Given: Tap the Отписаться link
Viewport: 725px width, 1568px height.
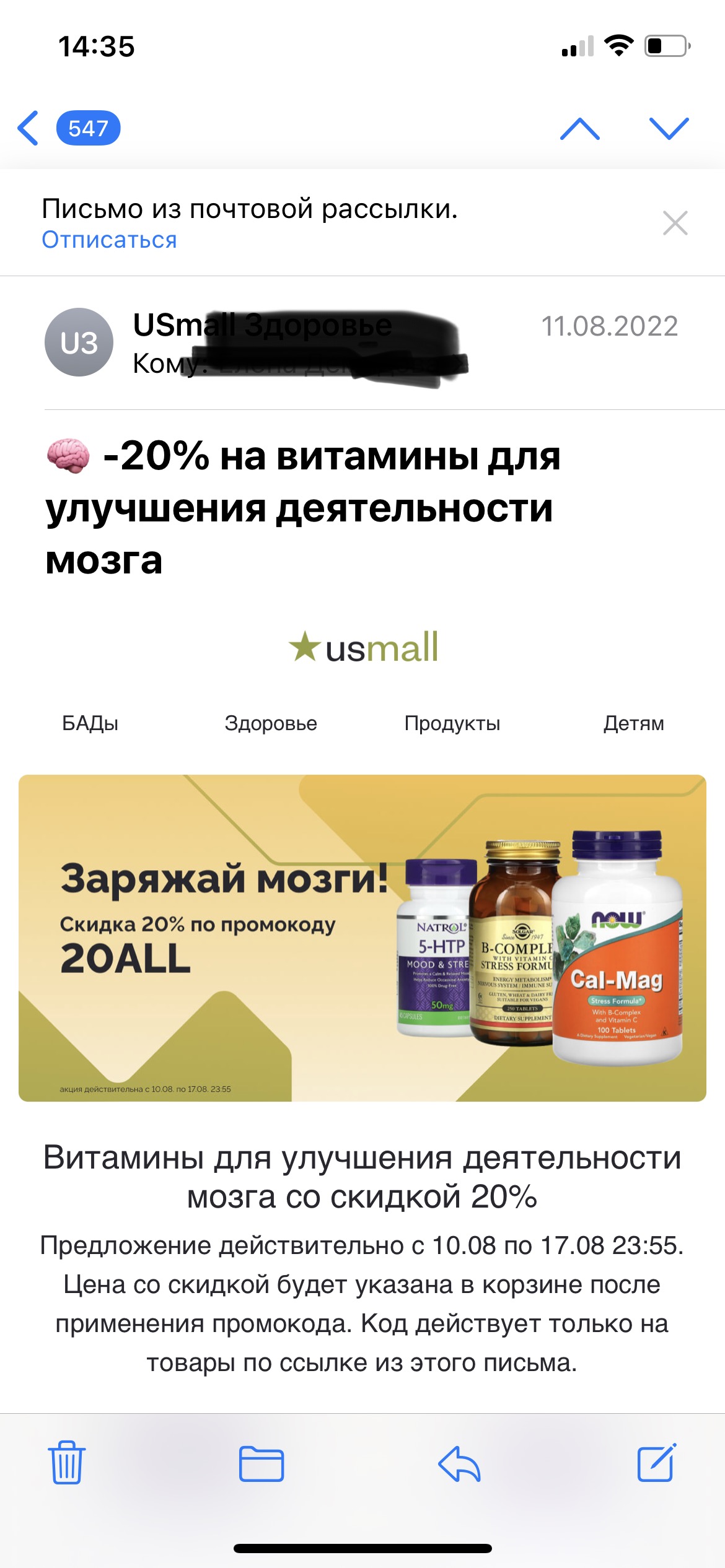Looking at the screenshot, I should [109, 240].
